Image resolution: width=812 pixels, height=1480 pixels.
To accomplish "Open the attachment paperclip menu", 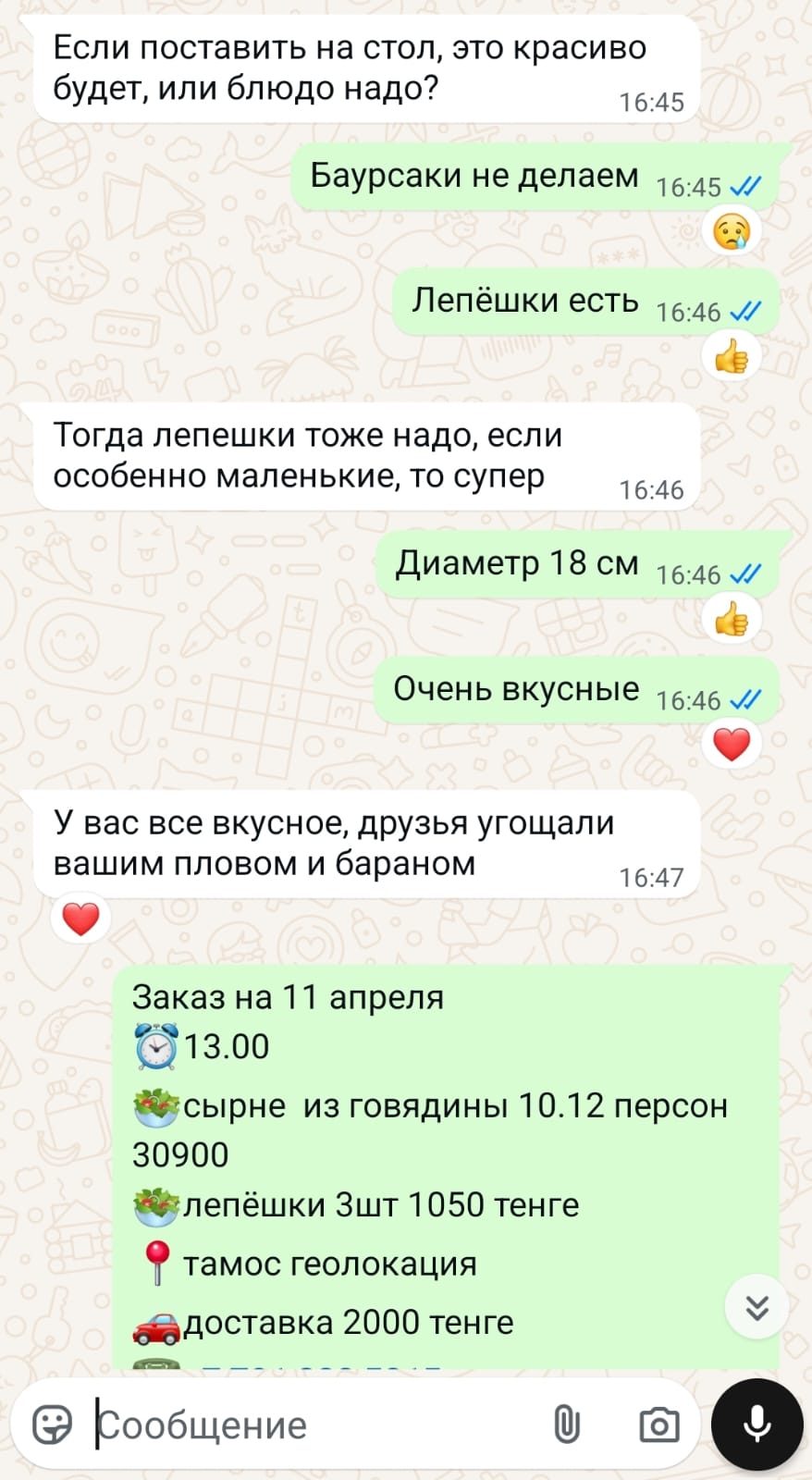I will tap(566, 1424).
